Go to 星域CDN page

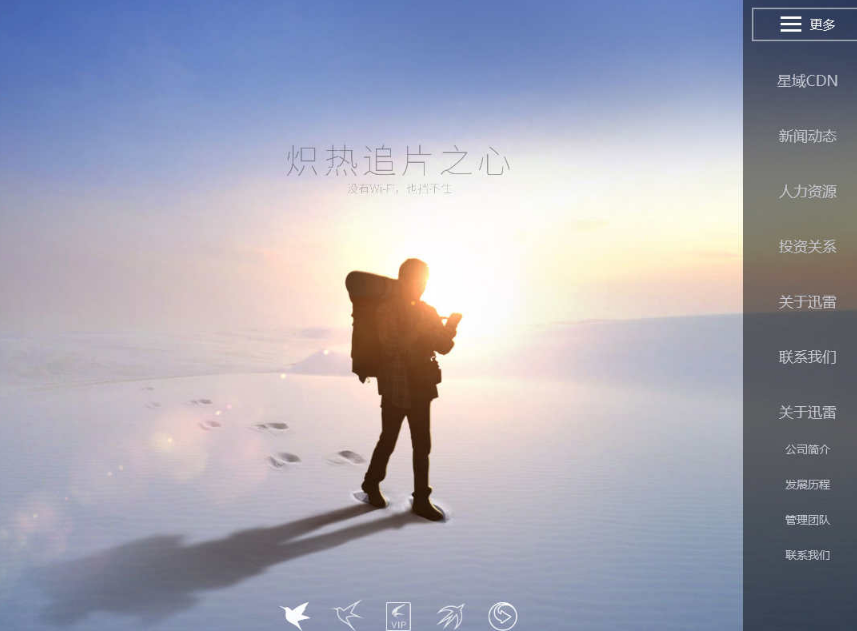(807, 81)
